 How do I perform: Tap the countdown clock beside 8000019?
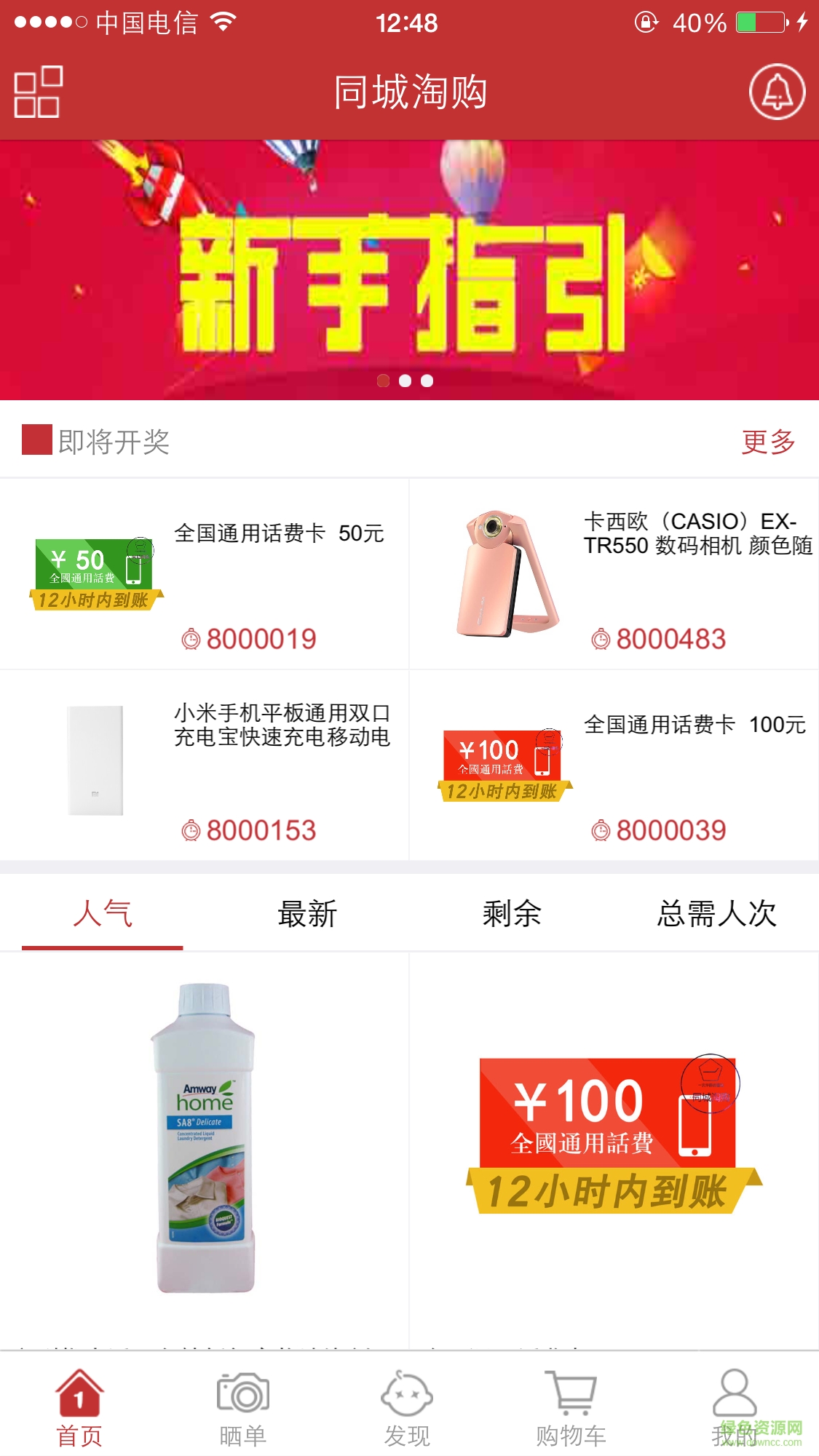click(189, 640)
